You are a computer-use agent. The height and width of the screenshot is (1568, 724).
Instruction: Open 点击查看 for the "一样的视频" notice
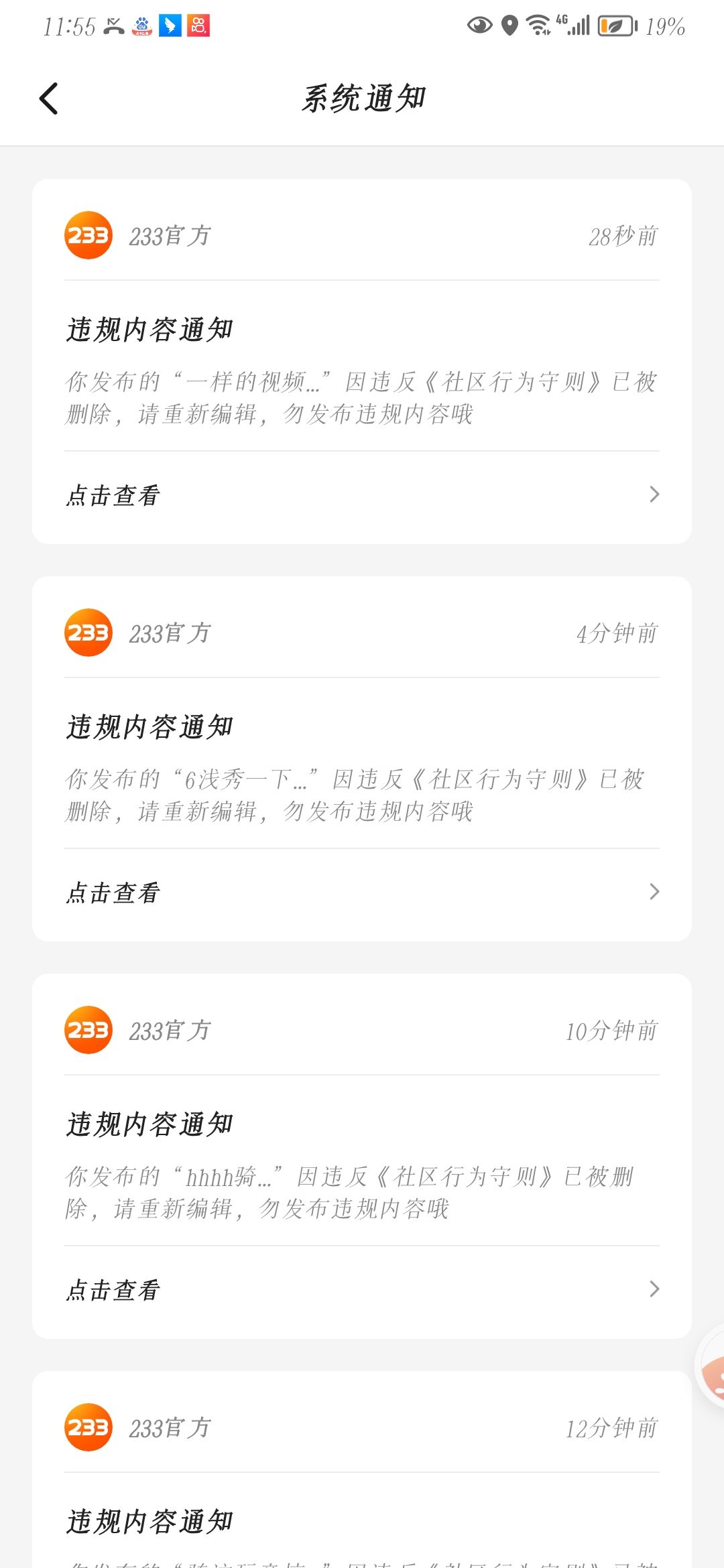[x=362, y=495]
